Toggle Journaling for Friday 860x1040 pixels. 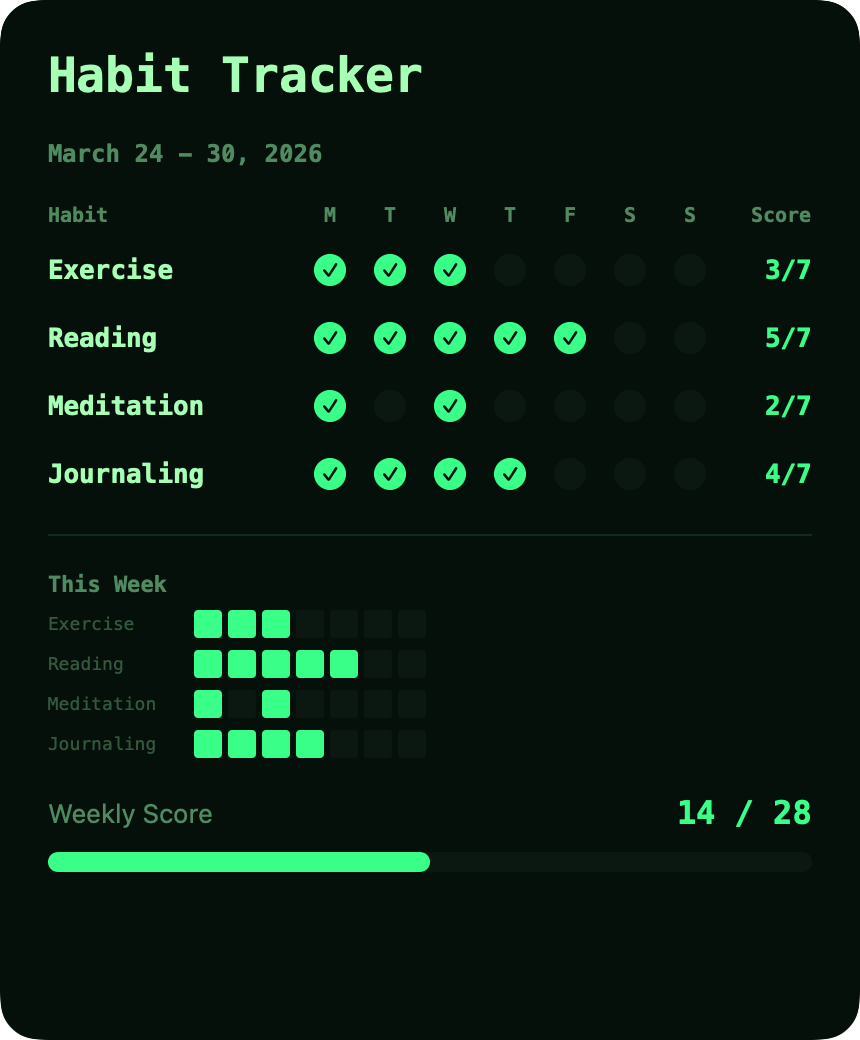click(x=570, y=474)
